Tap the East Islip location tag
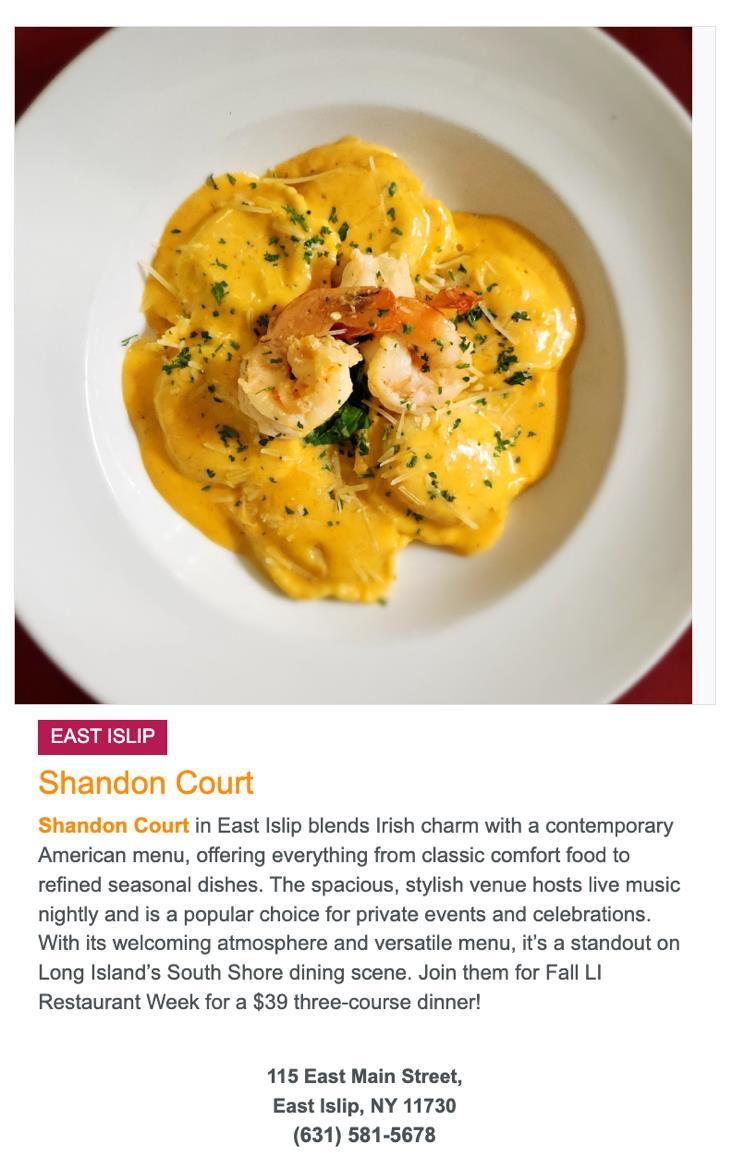 102,737
